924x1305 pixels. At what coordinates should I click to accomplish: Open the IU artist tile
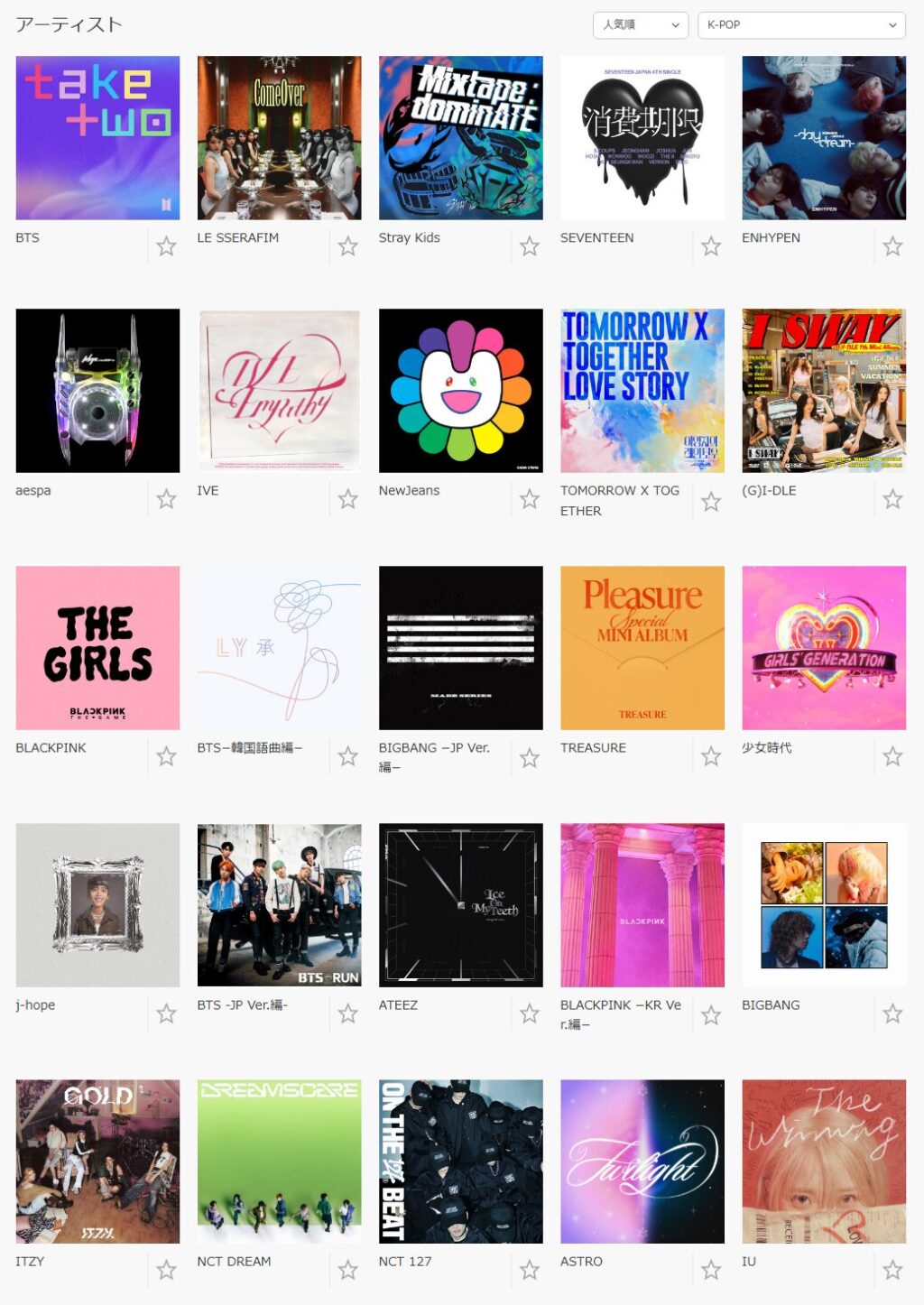(823, 1162)
